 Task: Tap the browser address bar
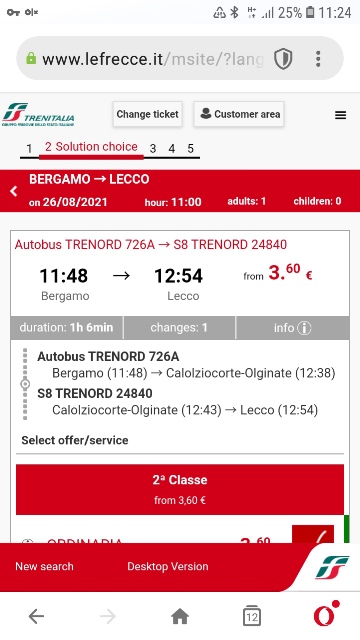pyautogui.click(x=153, y=59)
